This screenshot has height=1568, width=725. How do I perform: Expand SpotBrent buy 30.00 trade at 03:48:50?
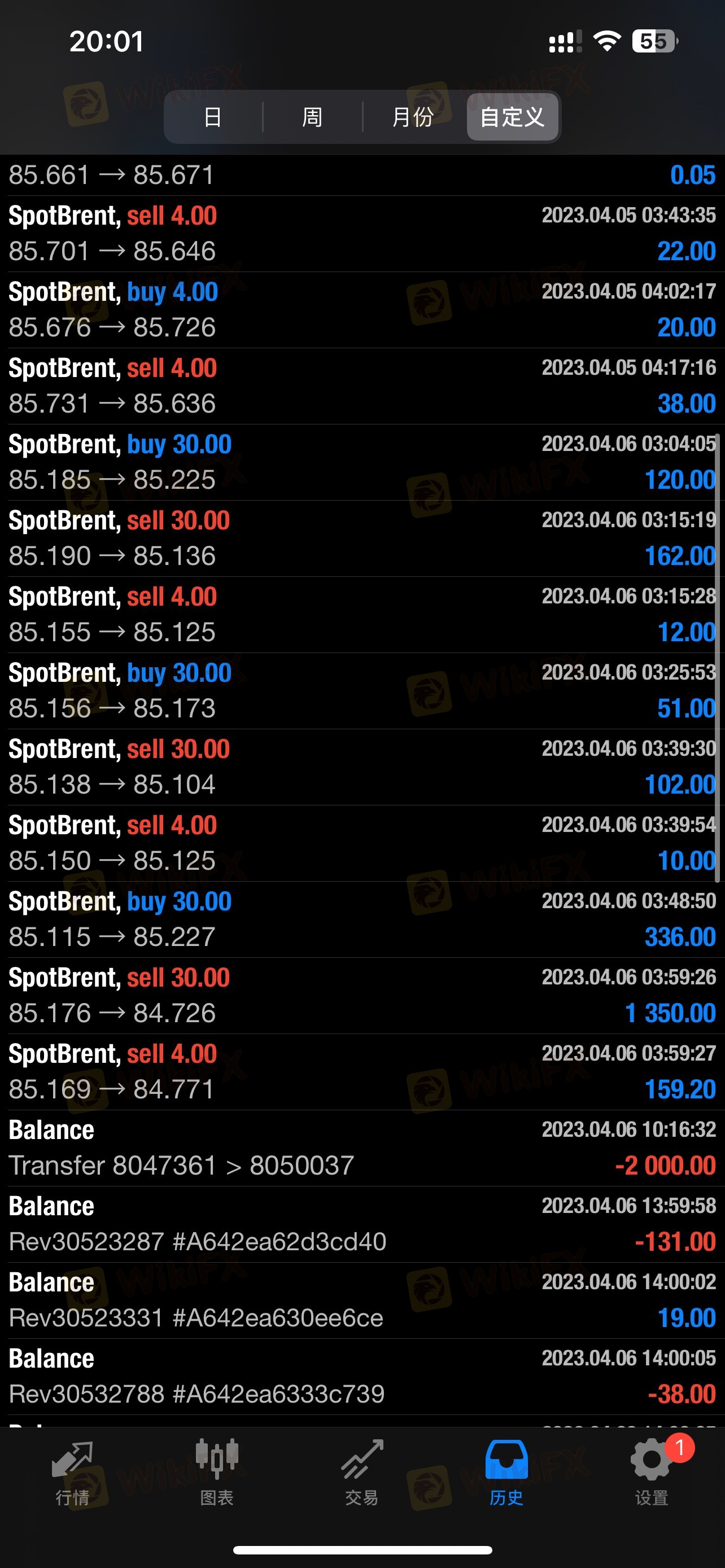pyautogui.click(x=362, y=919)
